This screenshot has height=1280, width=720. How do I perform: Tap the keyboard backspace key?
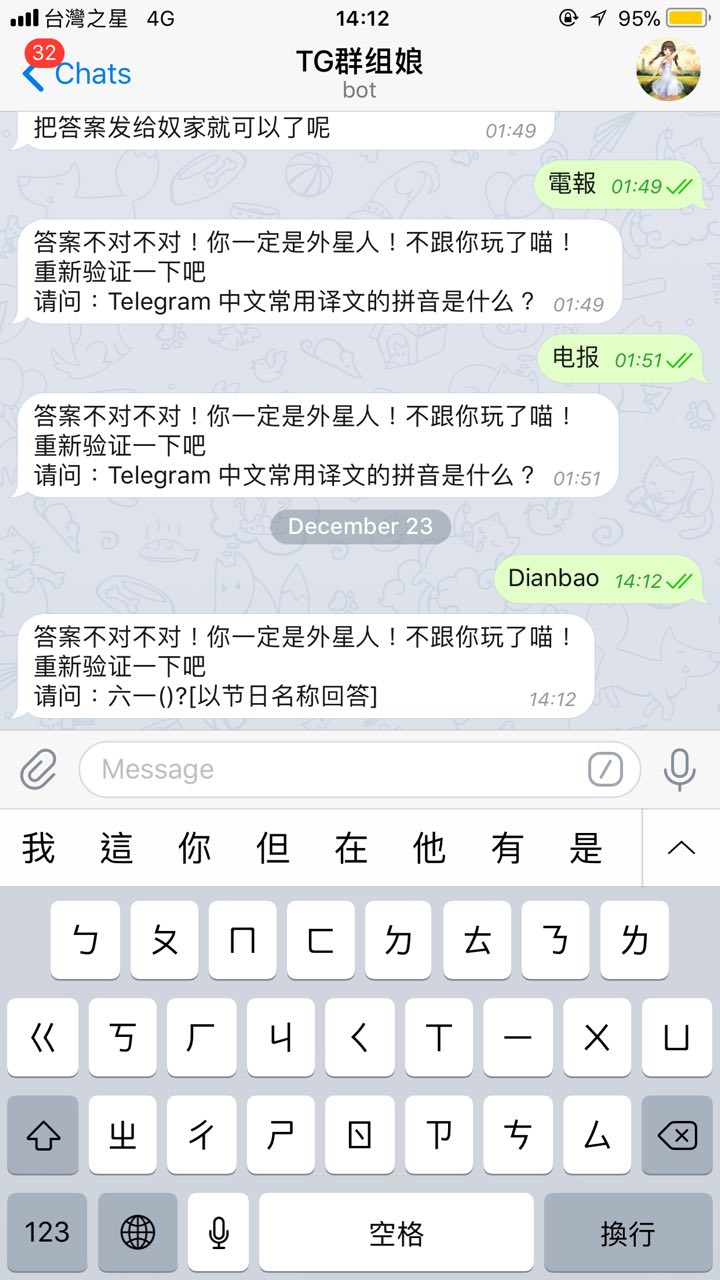677,1135
